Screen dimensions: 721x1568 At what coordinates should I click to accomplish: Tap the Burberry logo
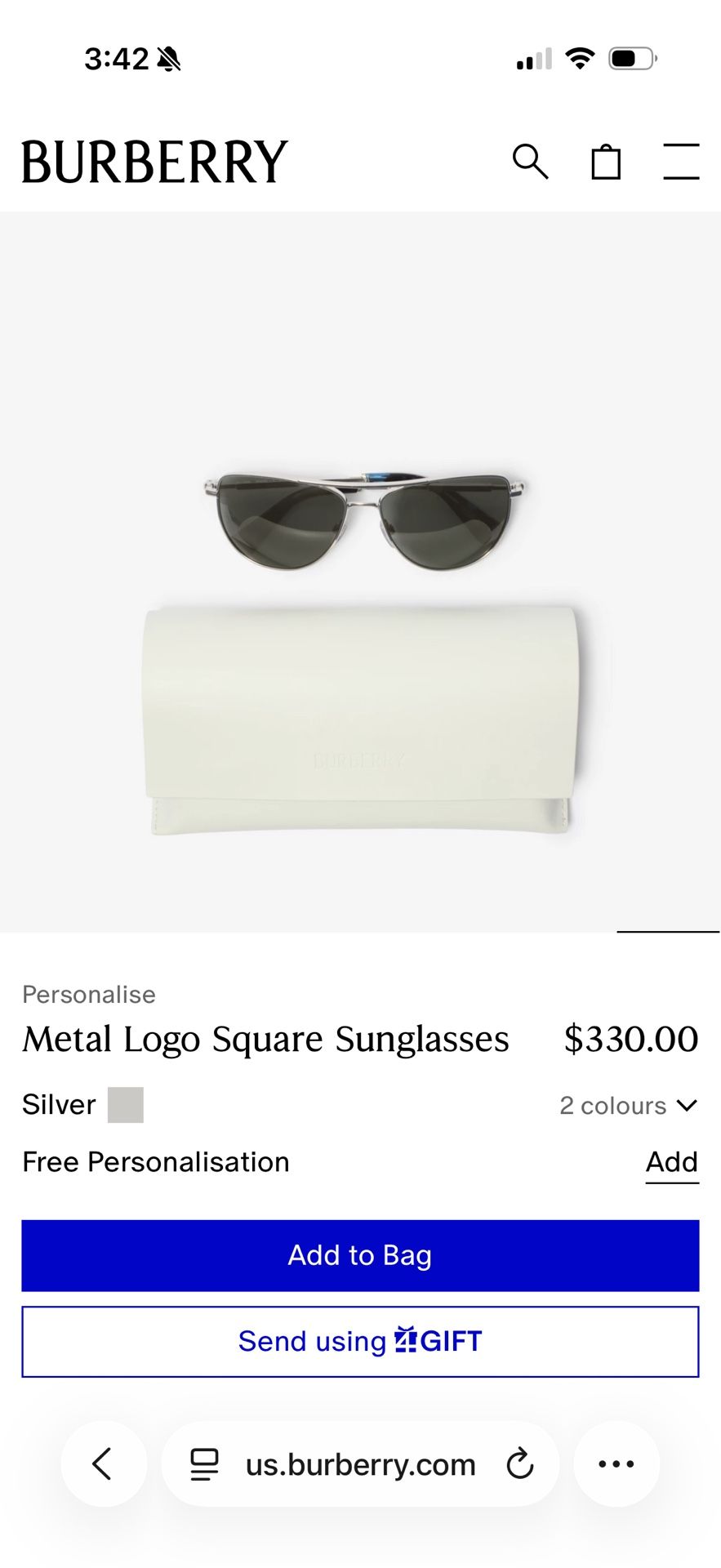[x=154, y=159]
